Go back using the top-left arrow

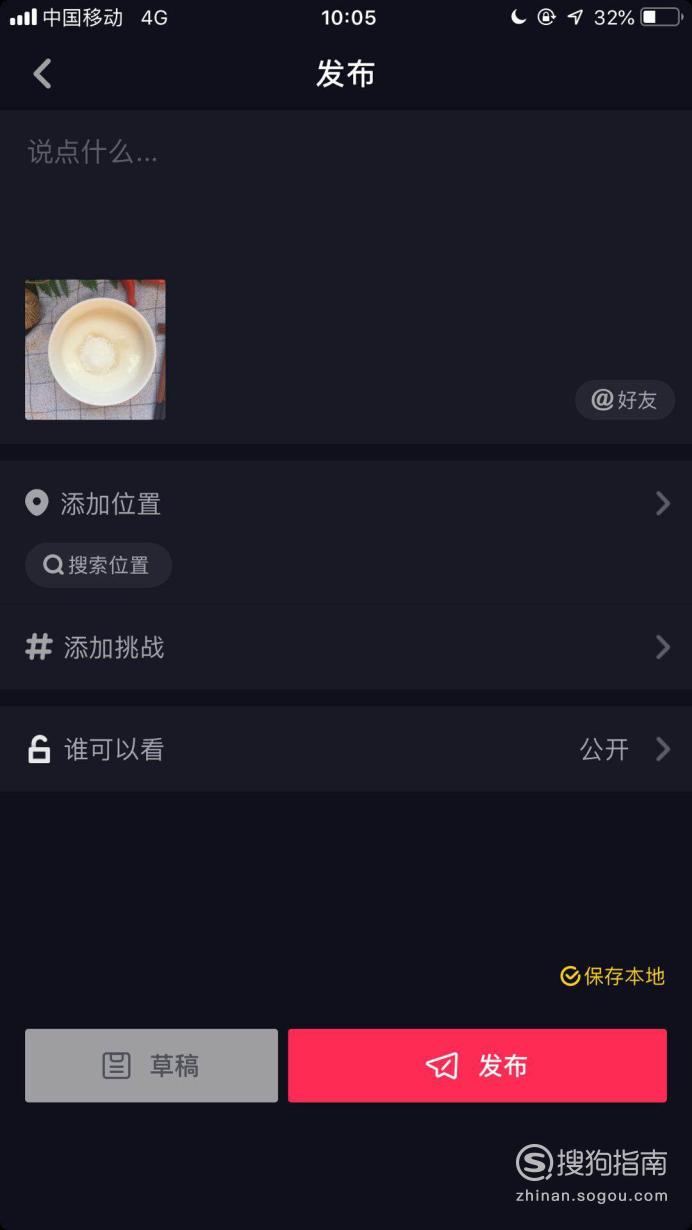(x=42, y=74)
